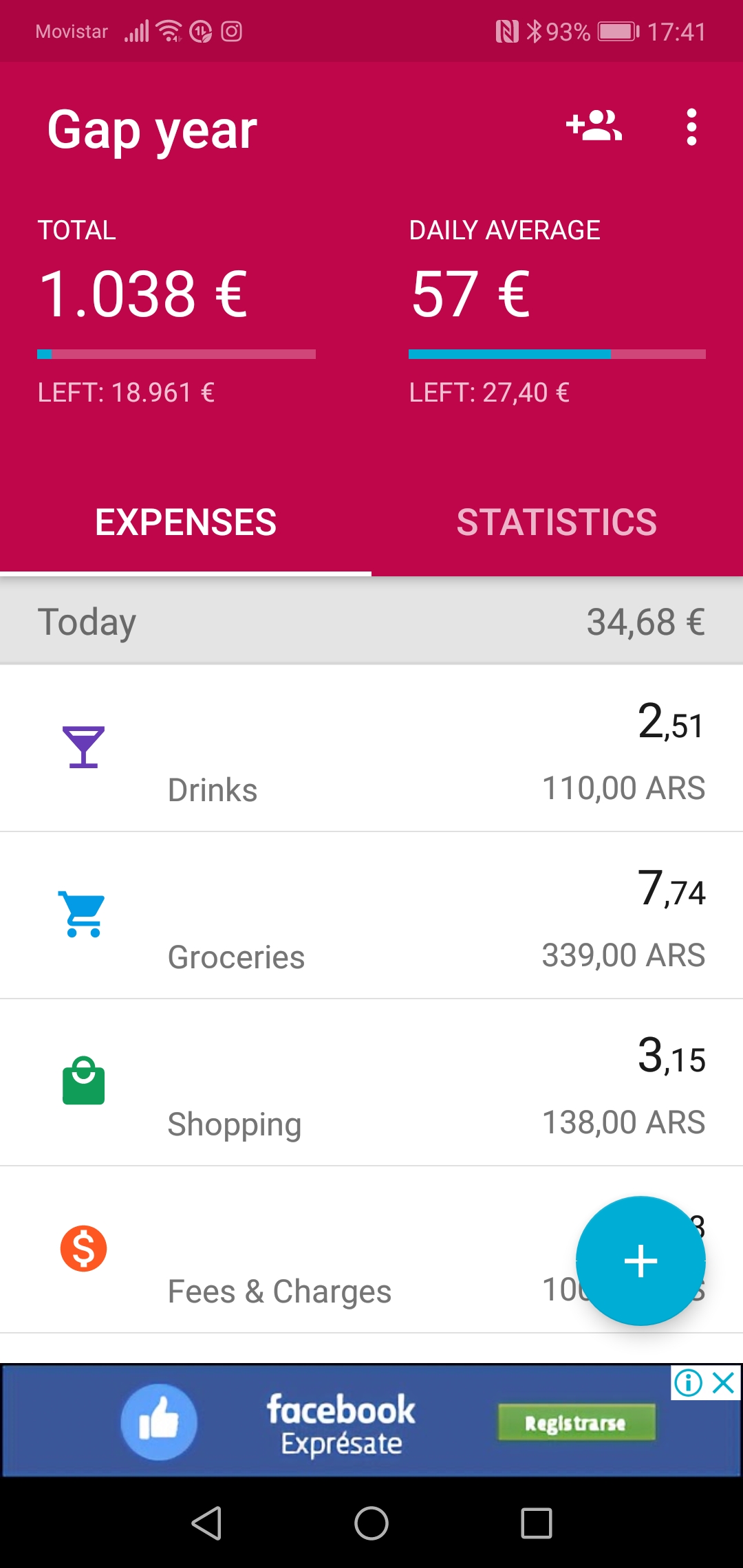Screen dimensions: 743x1568
Task: Open the Shopping expense entry
Action: pyautogui.click(x=371, y=1082)
